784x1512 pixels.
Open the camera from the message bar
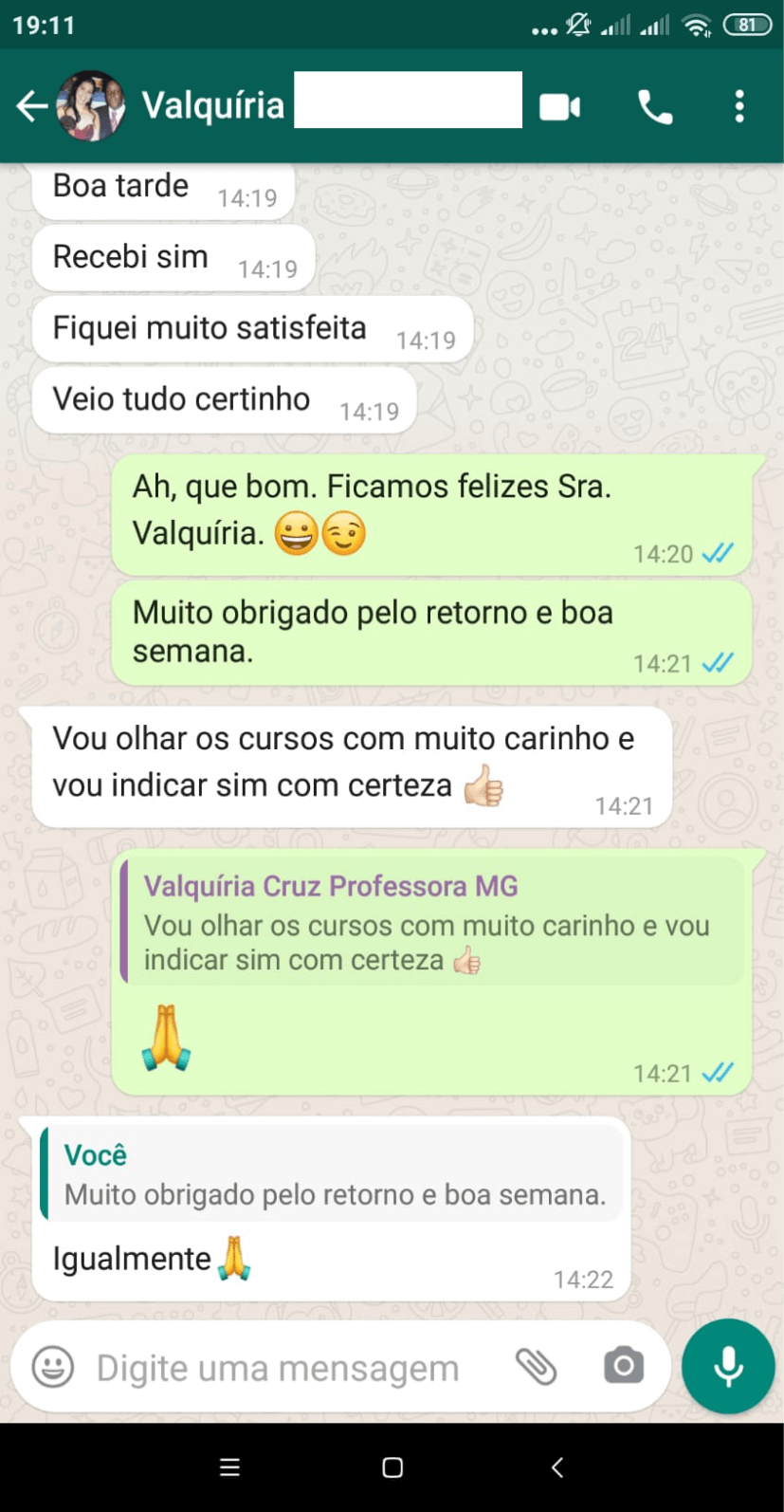coord(623,1366)
